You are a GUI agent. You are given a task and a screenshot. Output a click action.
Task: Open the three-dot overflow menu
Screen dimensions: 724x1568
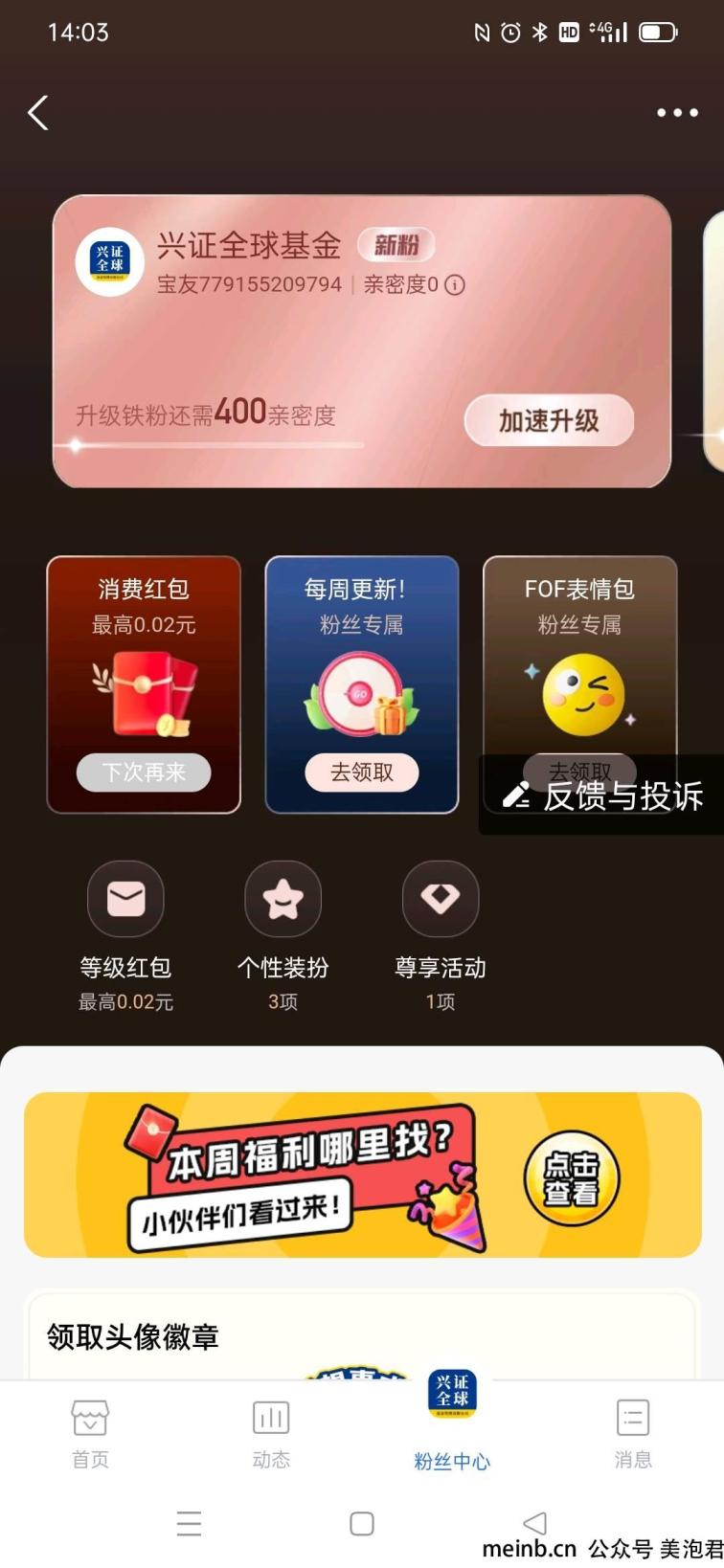click(x=677, y=113)
